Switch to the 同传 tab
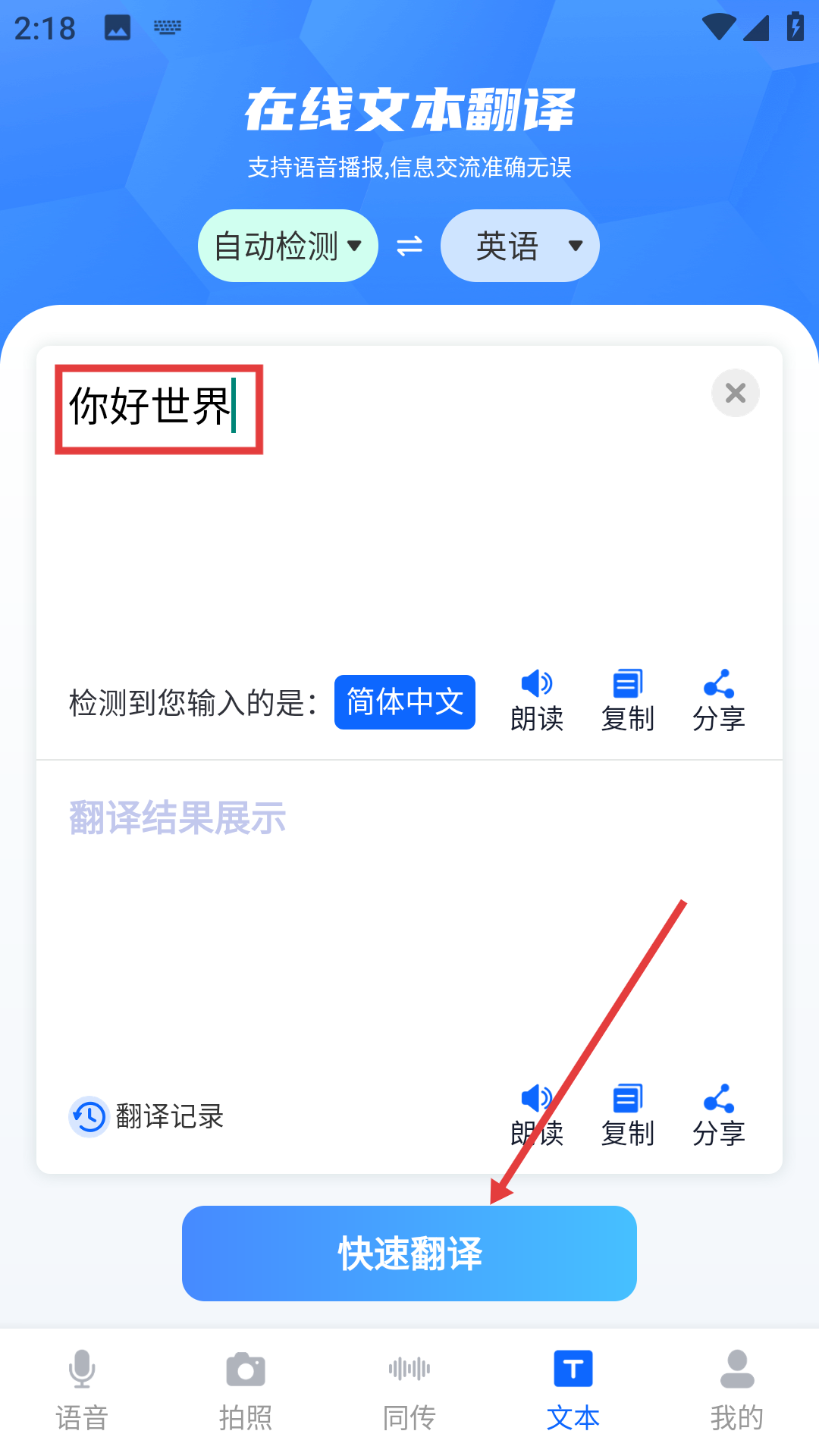Viewport: 819px width, 1456px height. (409, 1391)
